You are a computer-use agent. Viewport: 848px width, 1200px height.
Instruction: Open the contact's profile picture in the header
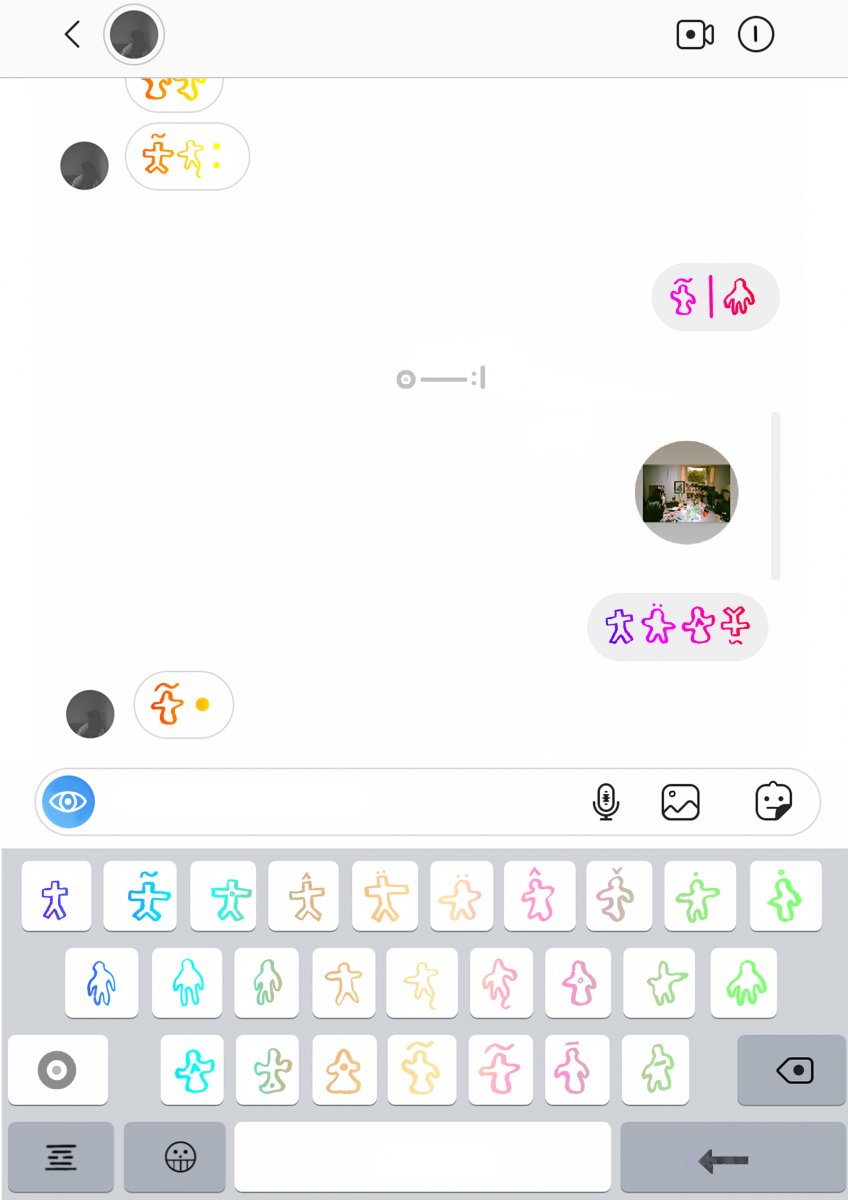(134, 36)
